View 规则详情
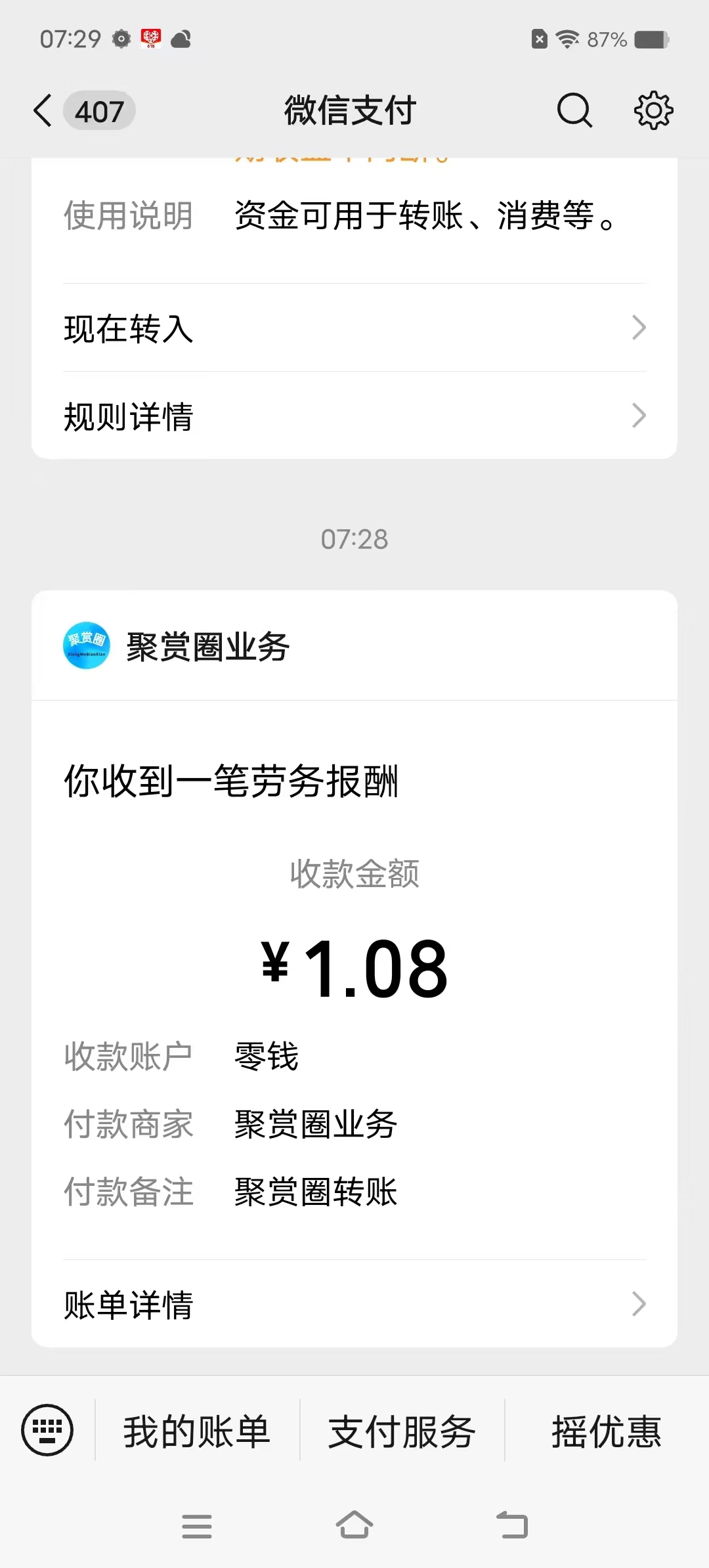709x1568 pixels. [x=354, y=416]
